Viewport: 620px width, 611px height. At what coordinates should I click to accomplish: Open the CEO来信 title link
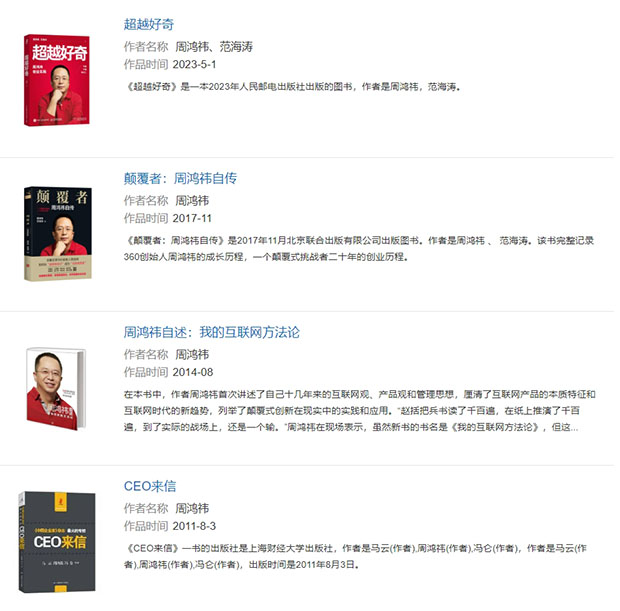coord(150,486)
